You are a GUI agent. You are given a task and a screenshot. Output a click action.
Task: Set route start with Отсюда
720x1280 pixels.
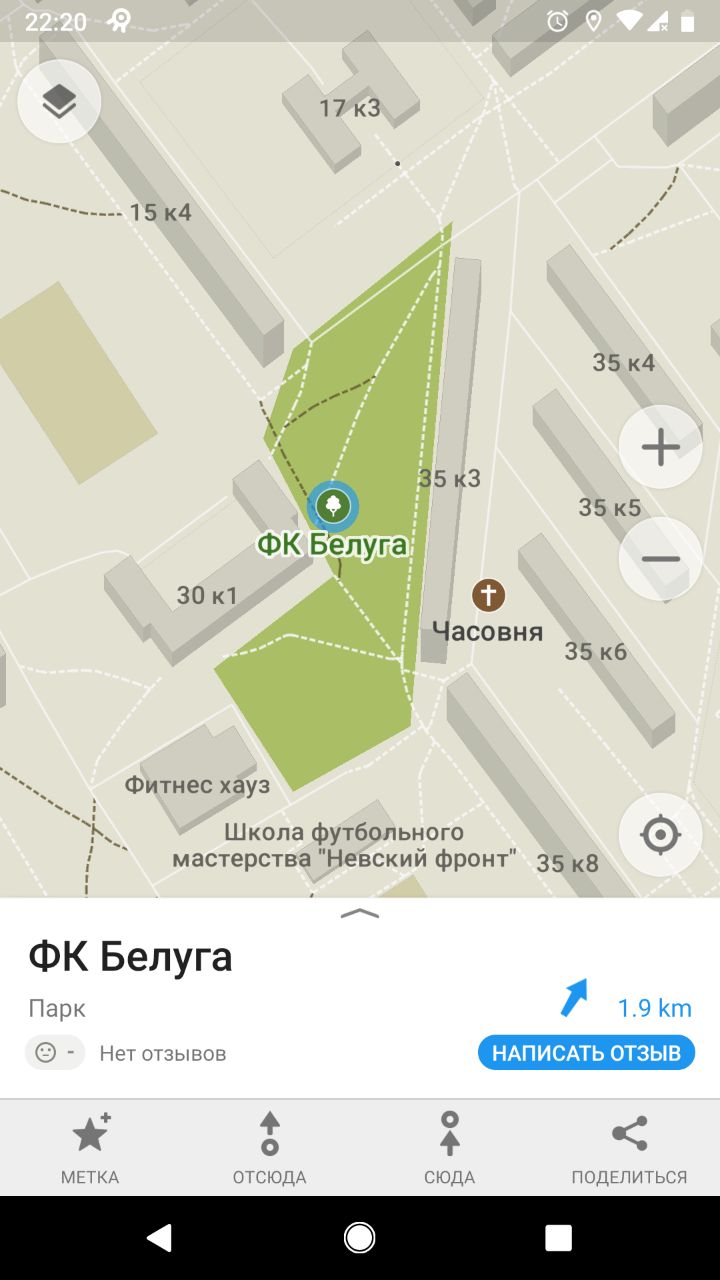point(270,1148)
